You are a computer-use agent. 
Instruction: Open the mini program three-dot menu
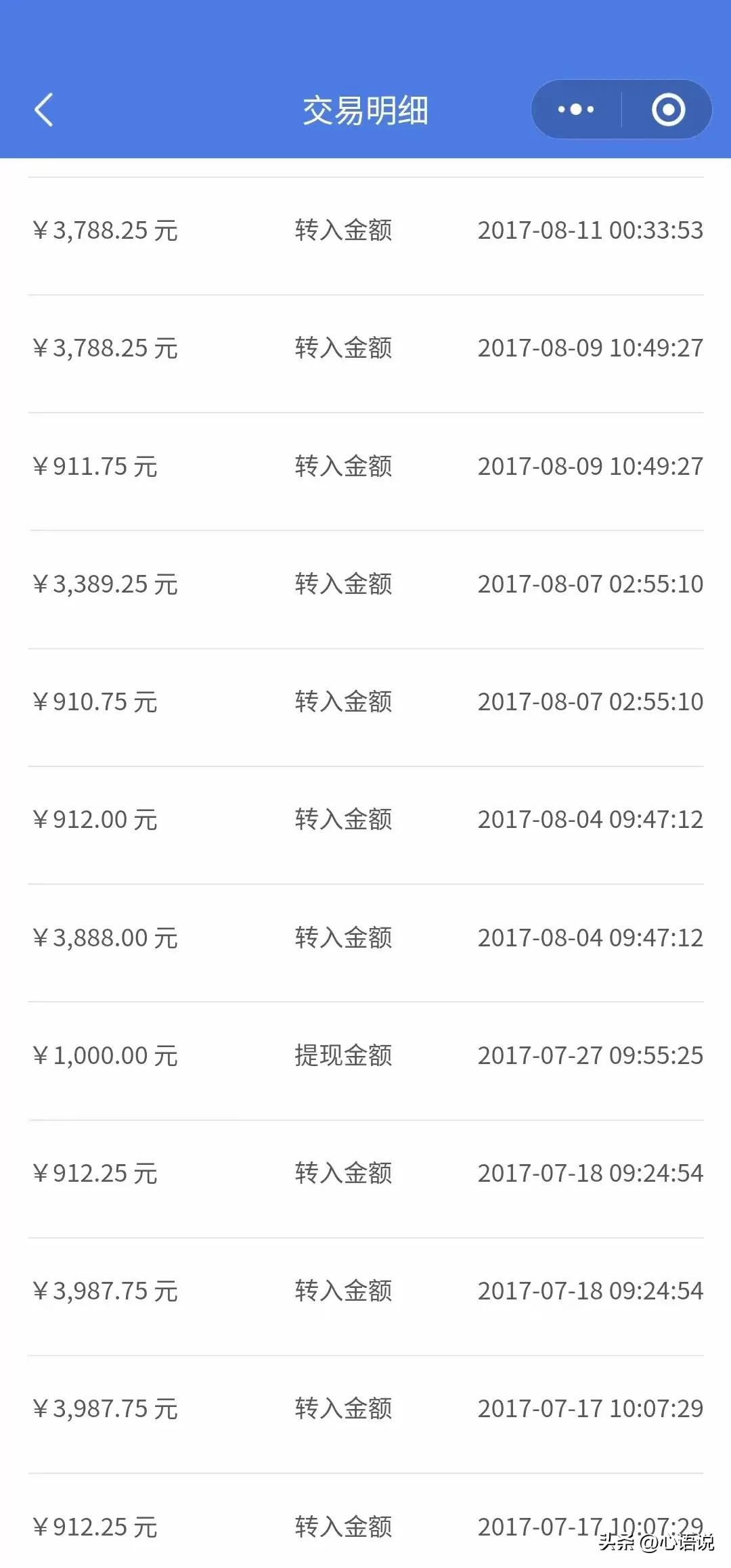(576, 110)
